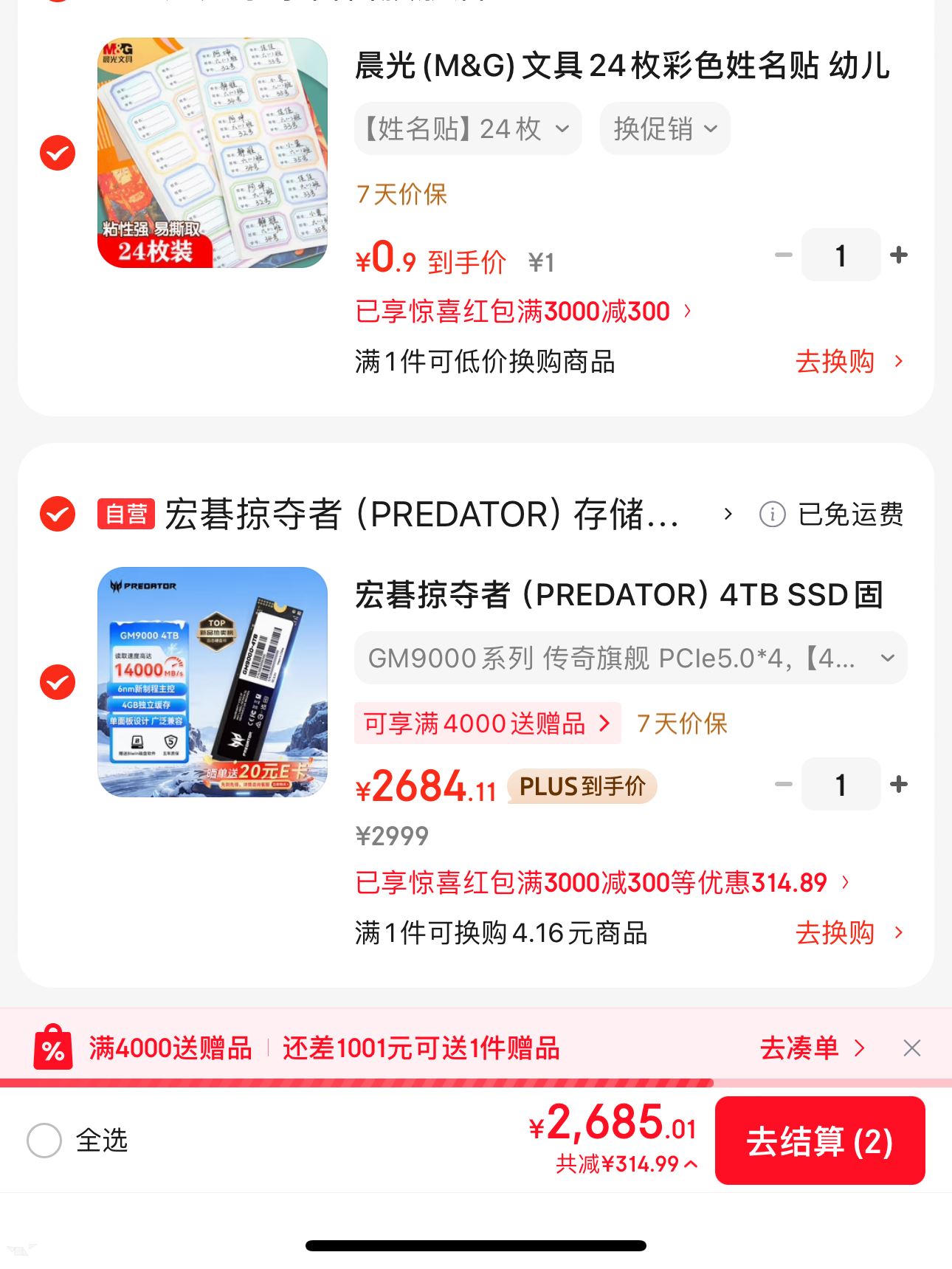Tap 去换购 under 满1件可低价换购商品
Viewport: 952px width, 1269px height.
[x=849, y=362]
